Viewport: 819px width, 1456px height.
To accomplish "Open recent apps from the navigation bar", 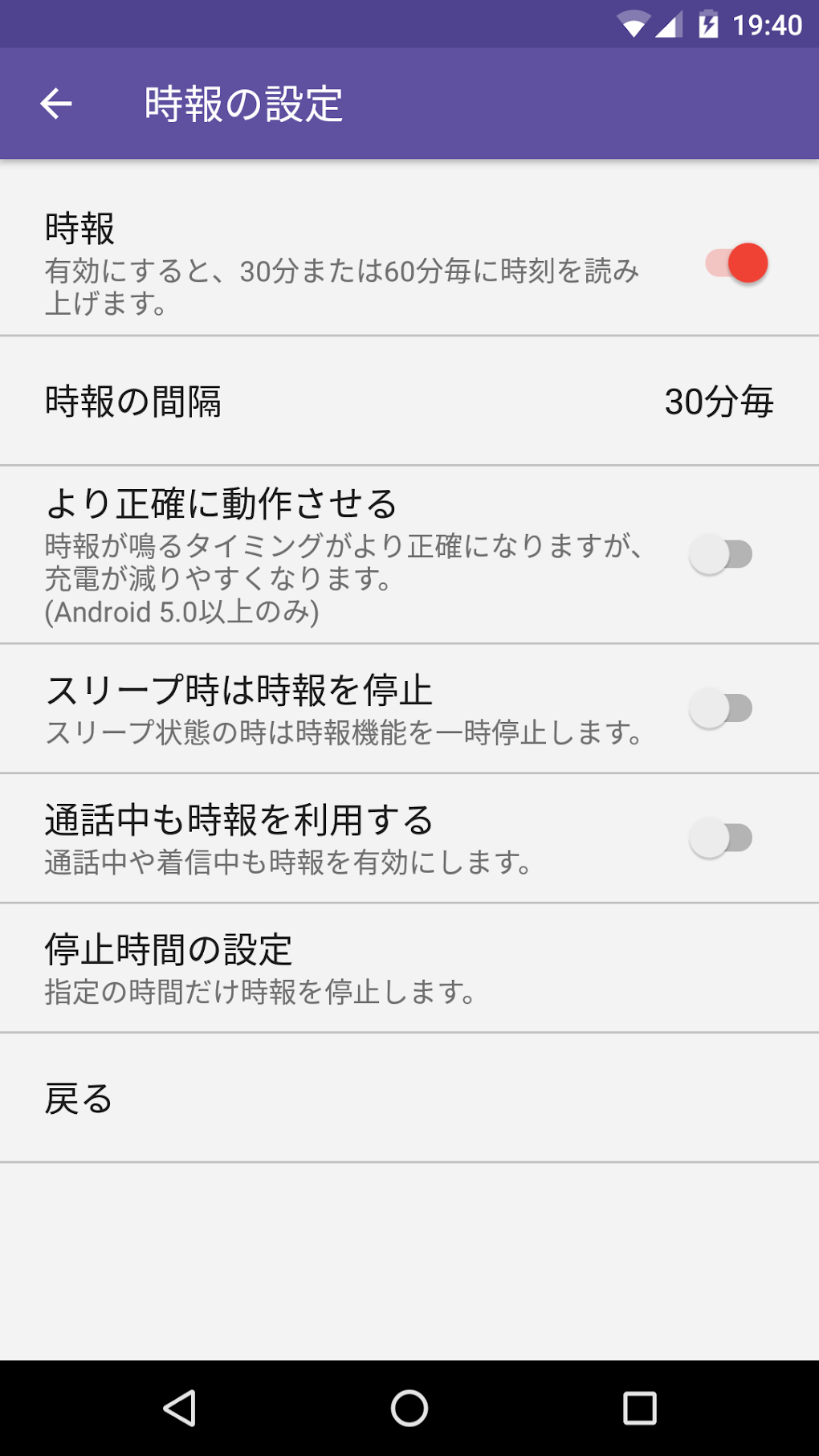I will coord(639,1408).
